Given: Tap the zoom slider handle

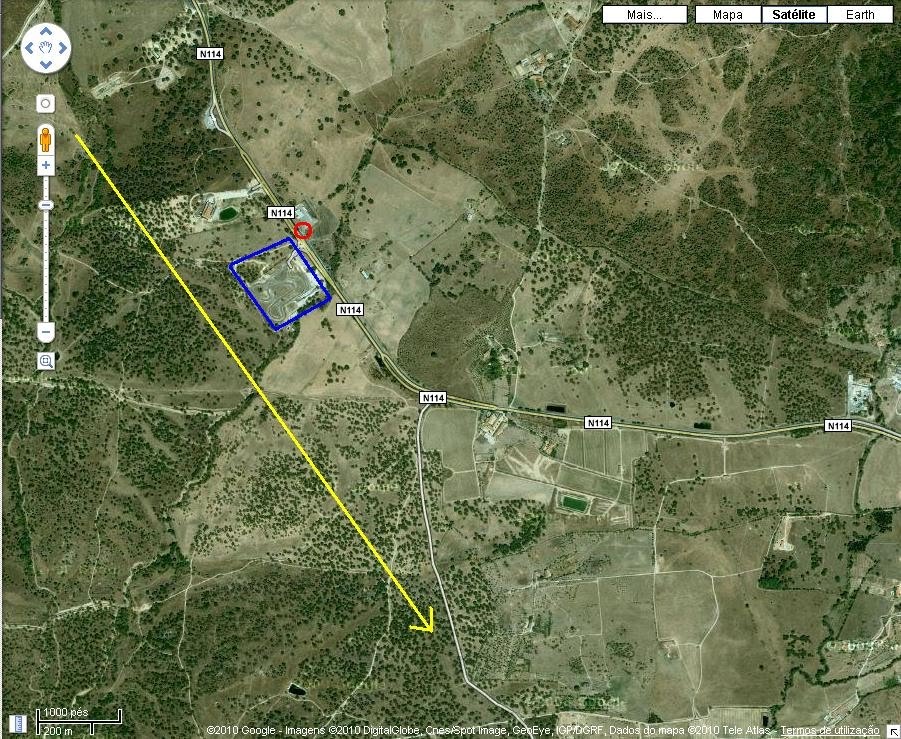Looking at the screenshot, I should [x=46, y=205].
